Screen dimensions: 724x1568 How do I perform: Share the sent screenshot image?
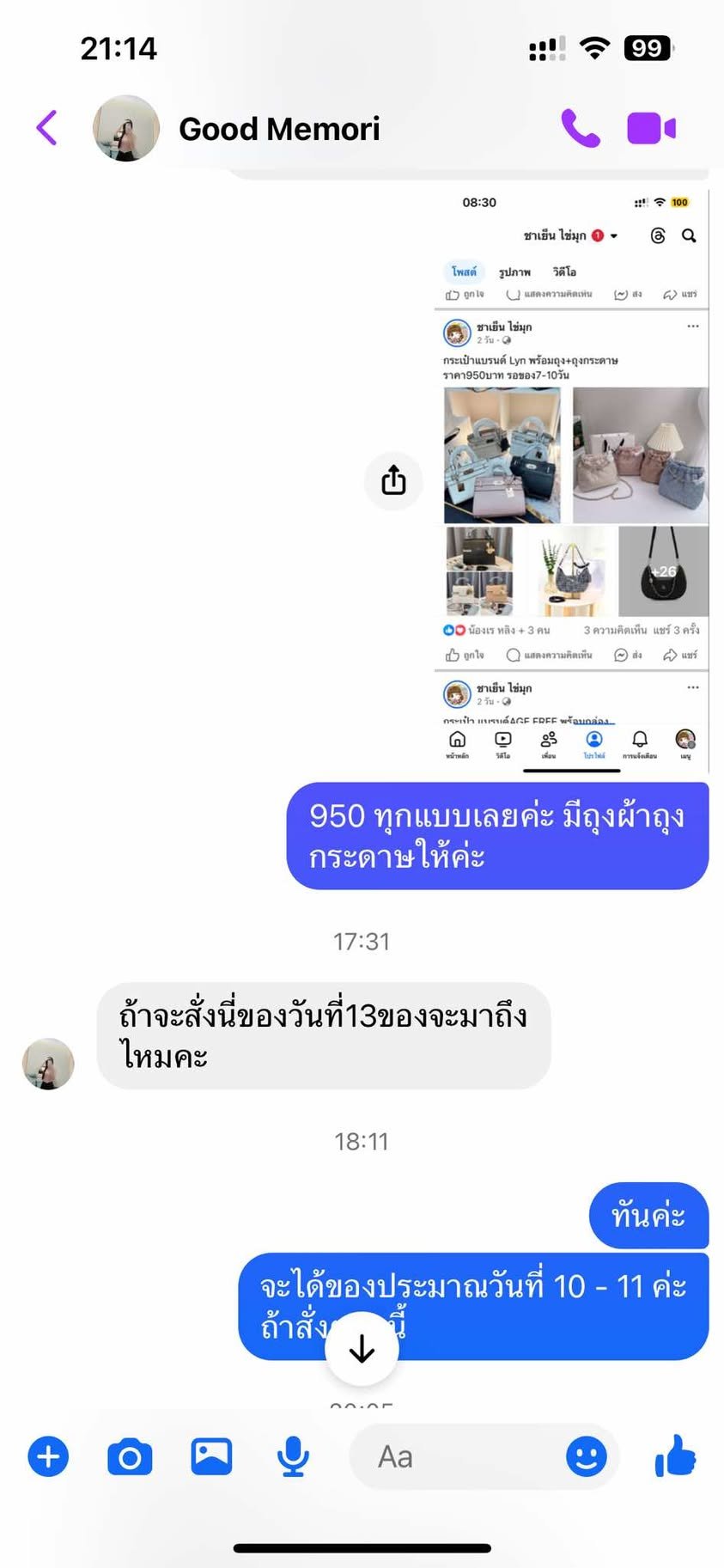tap(393, 480)
